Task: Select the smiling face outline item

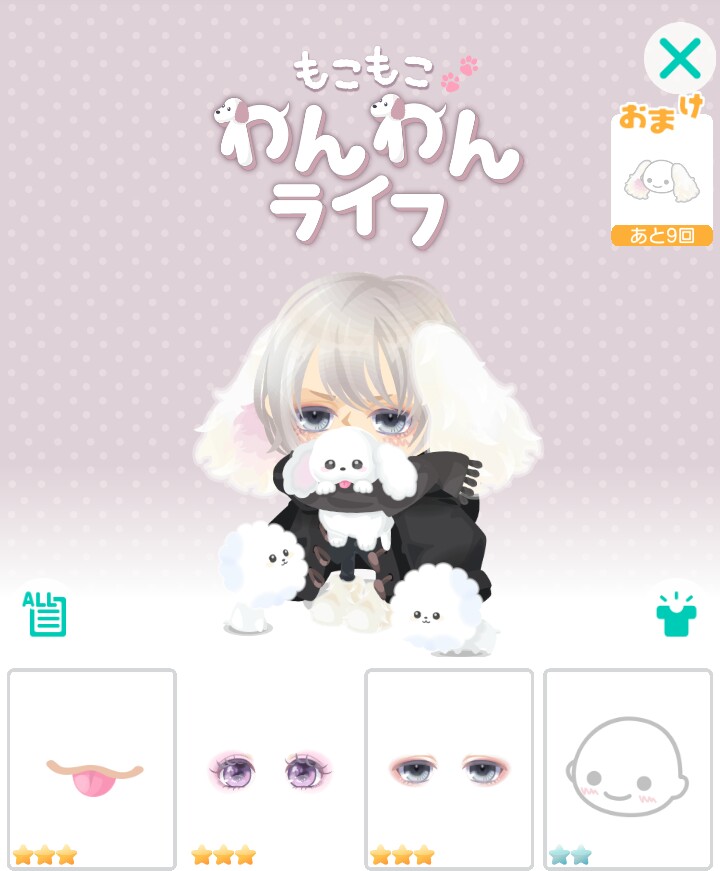Action: pyautogui.click(x=628, y=769)
